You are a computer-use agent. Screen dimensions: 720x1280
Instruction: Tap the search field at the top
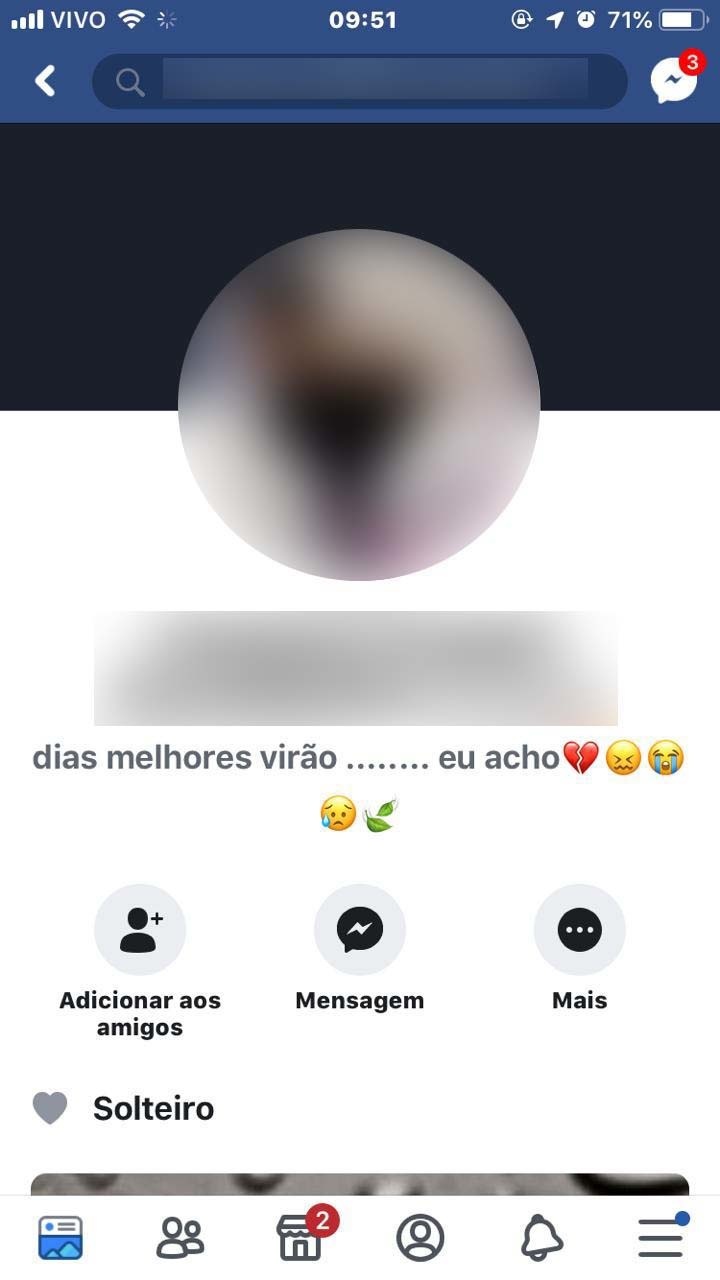click(x=360, y=81)
